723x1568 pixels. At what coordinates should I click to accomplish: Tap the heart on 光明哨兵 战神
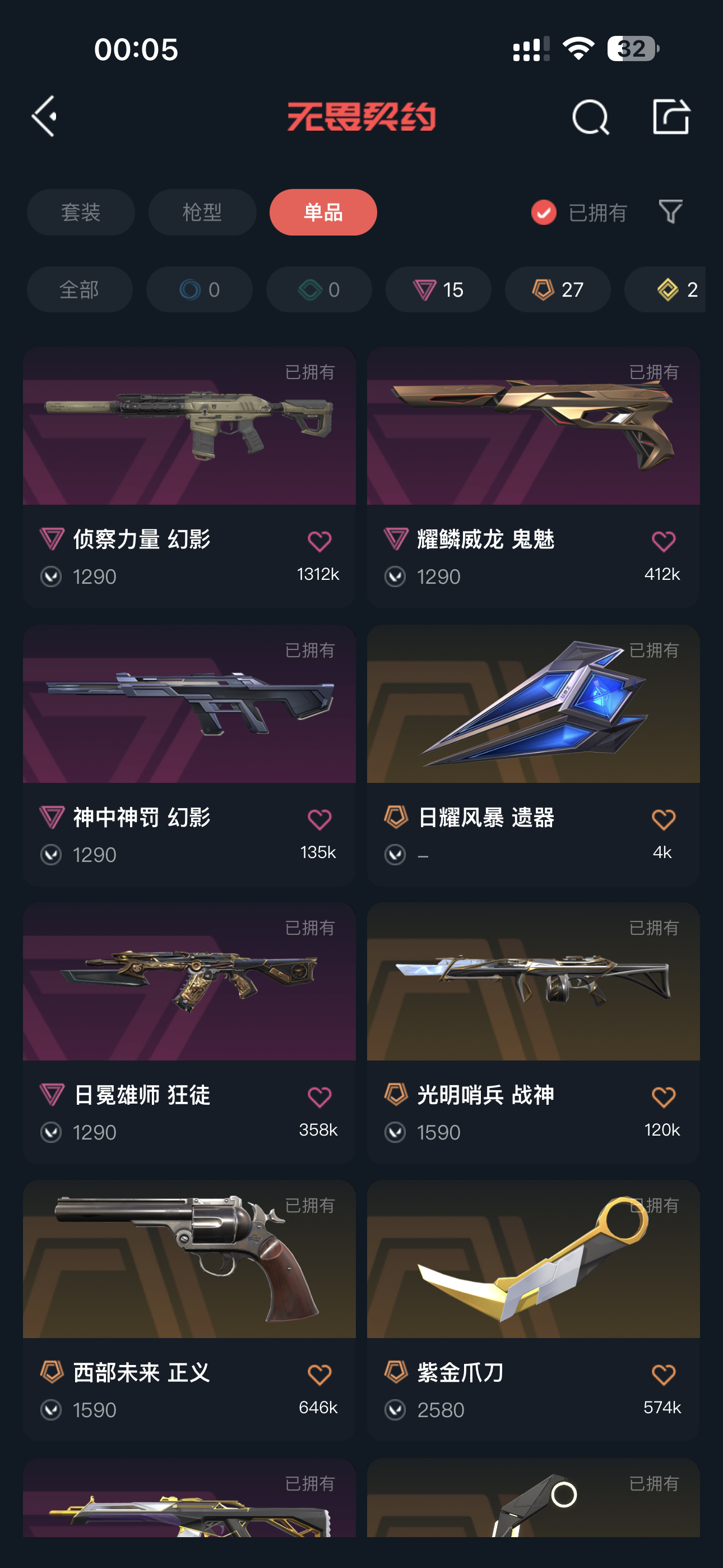tap(662, 1097)
